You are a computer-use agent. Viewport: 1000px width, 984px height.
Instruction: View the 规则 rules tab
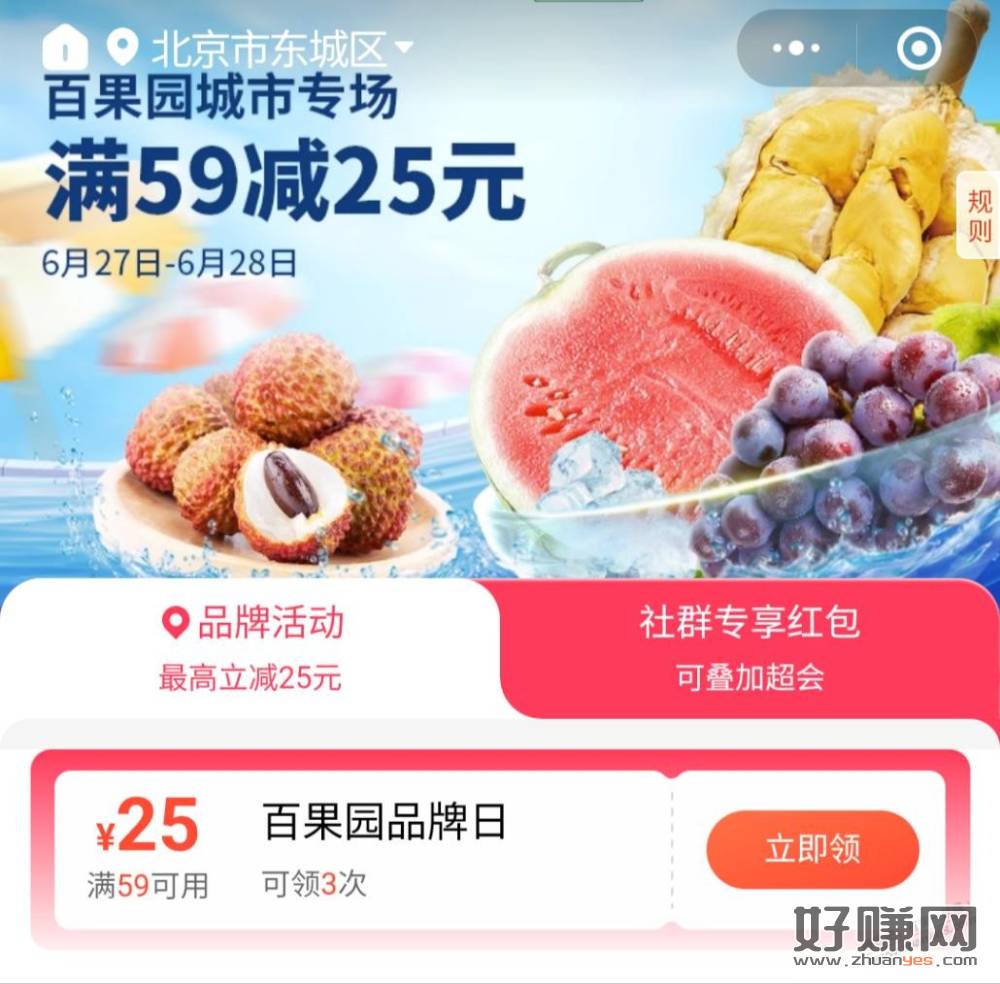(x=979, y=216)
